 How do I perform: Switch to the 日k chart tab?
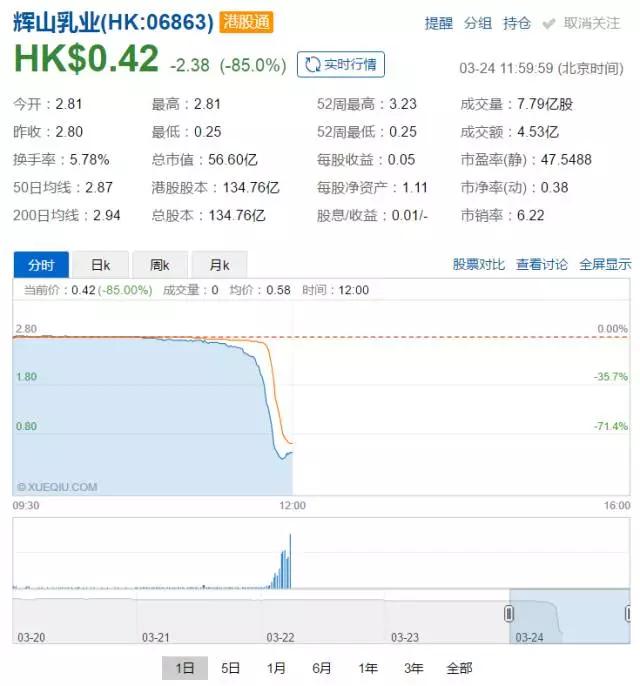100,265
